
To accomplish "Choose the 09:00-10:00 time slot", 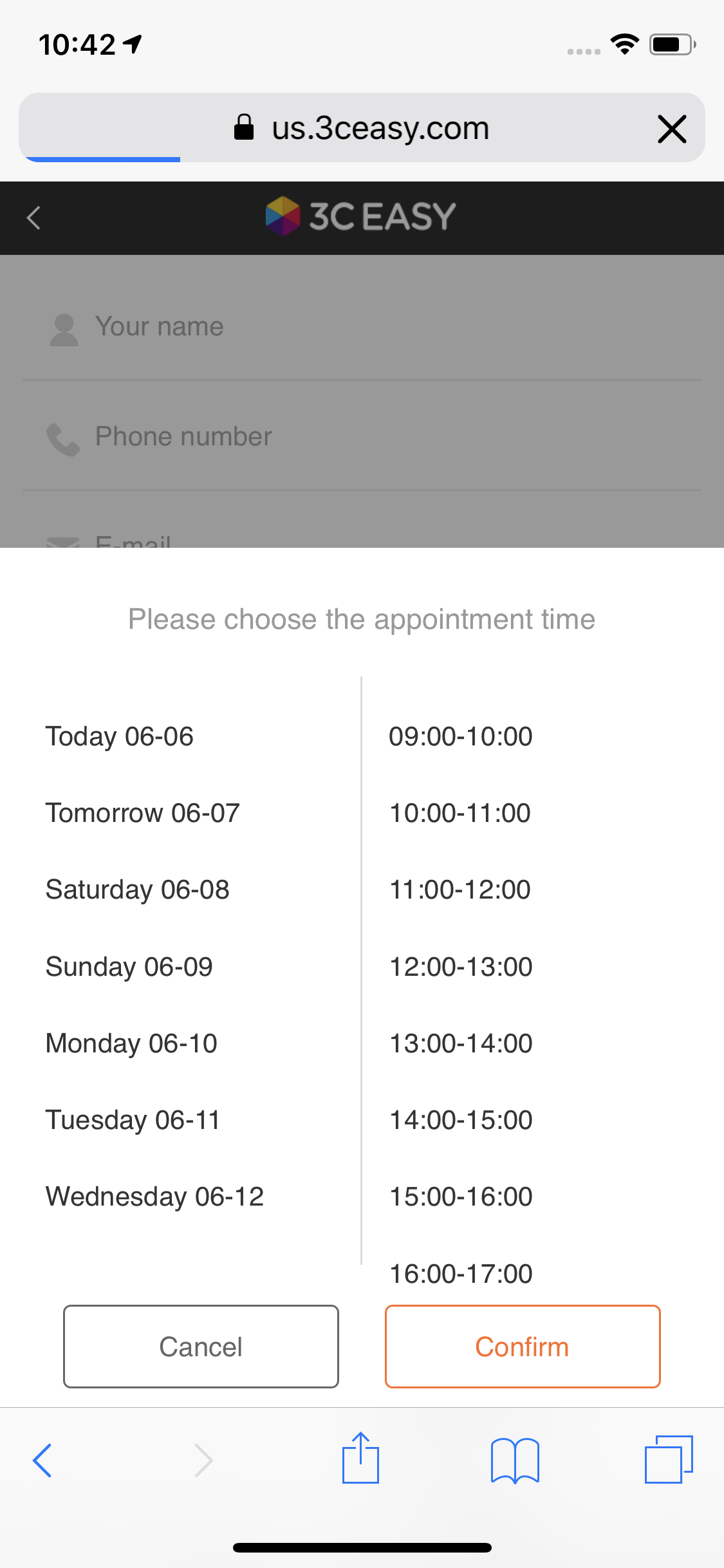I will pyautogui.click(x=461, y=736).
